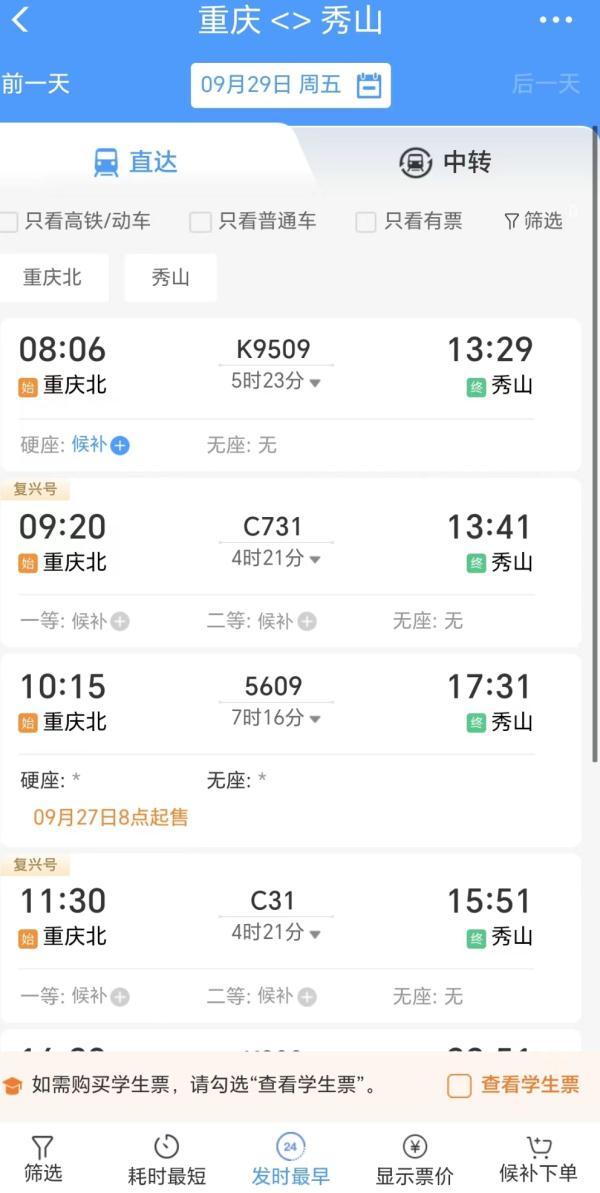Tick the 查看学生票 checkbox
Viewport: 600px width, 1193px height.
459,1085
